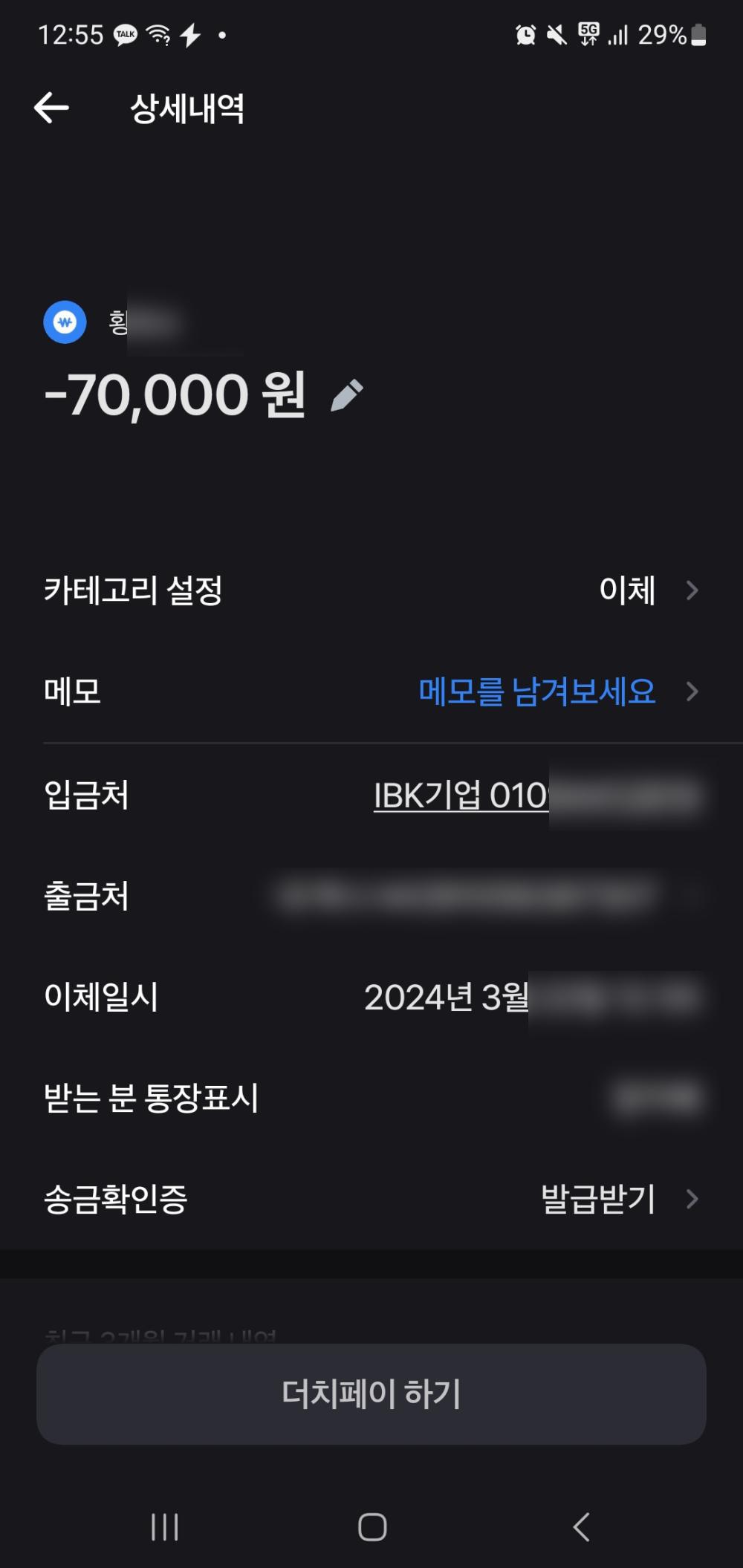Open the underlined IBK기업 deposit account link

tap(461, 796)
